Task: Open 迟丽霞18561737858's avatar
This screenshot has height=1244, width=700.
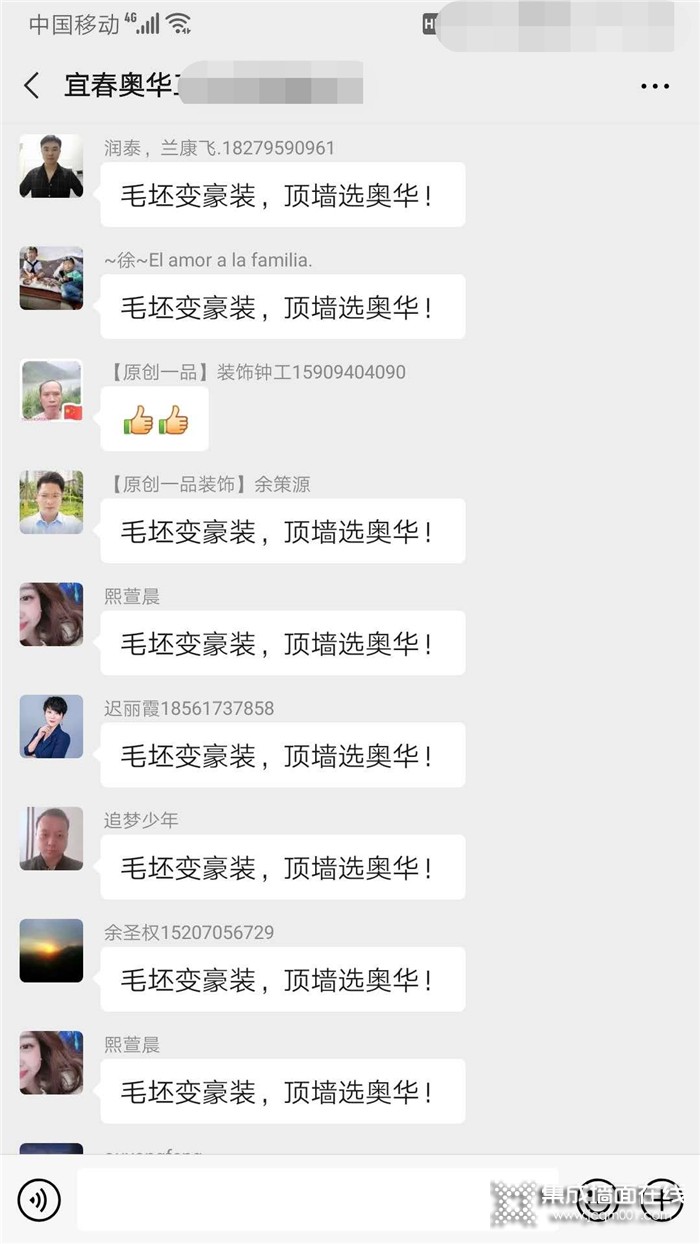Action: 51,726
